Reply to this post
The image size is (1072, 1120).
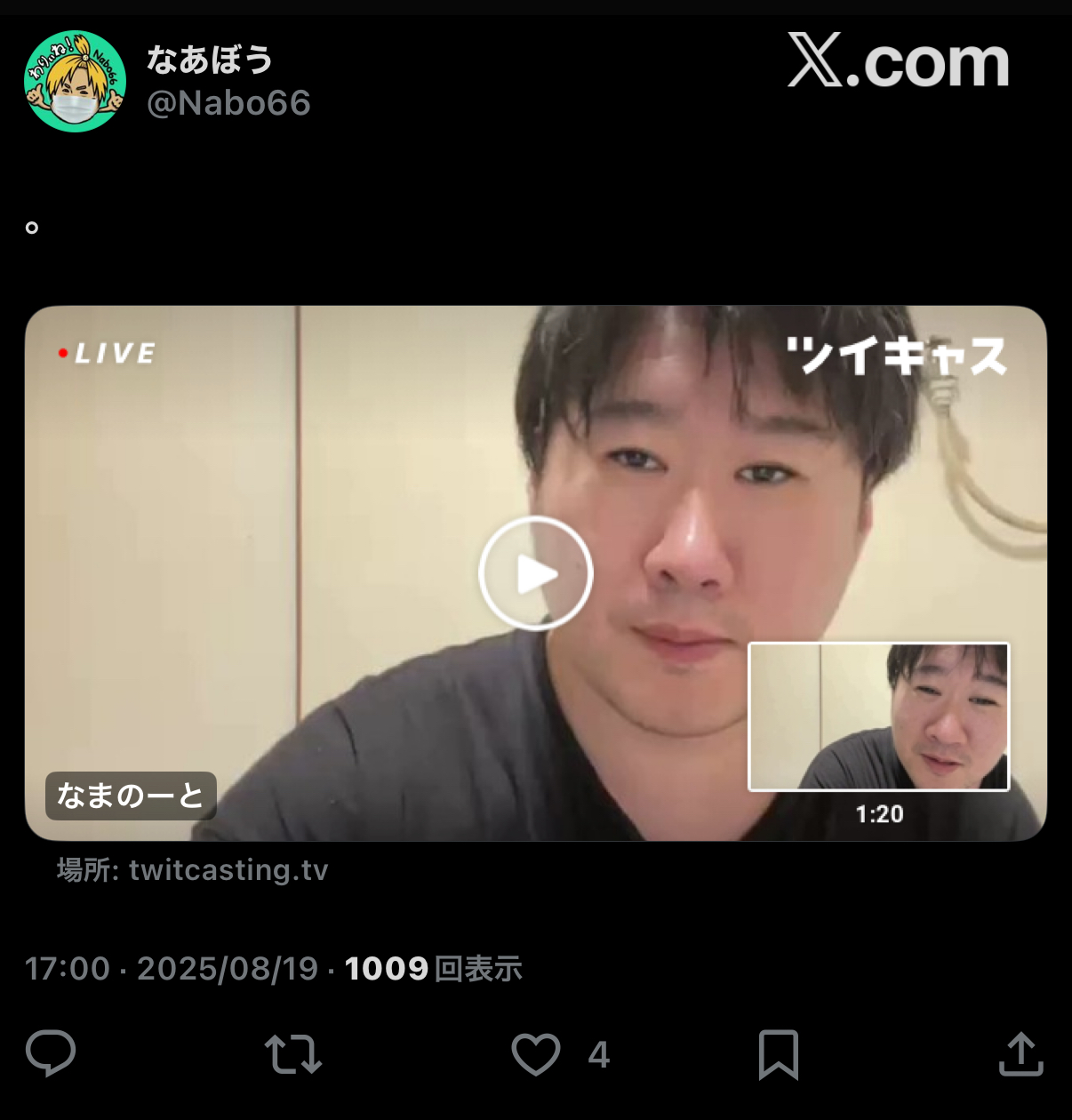click(x=52, y=1054)
